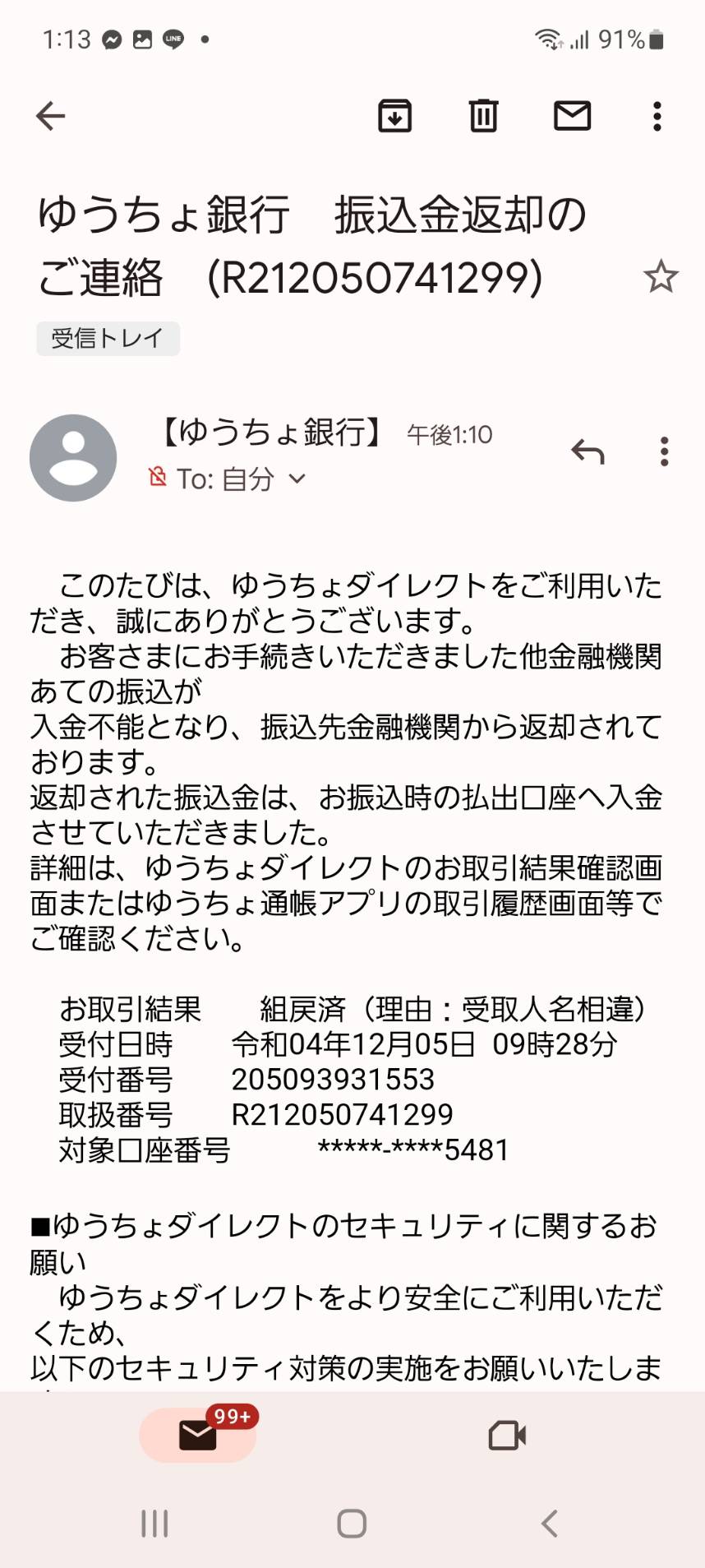
Task: Open the top overflow menu
Action: 657,116
